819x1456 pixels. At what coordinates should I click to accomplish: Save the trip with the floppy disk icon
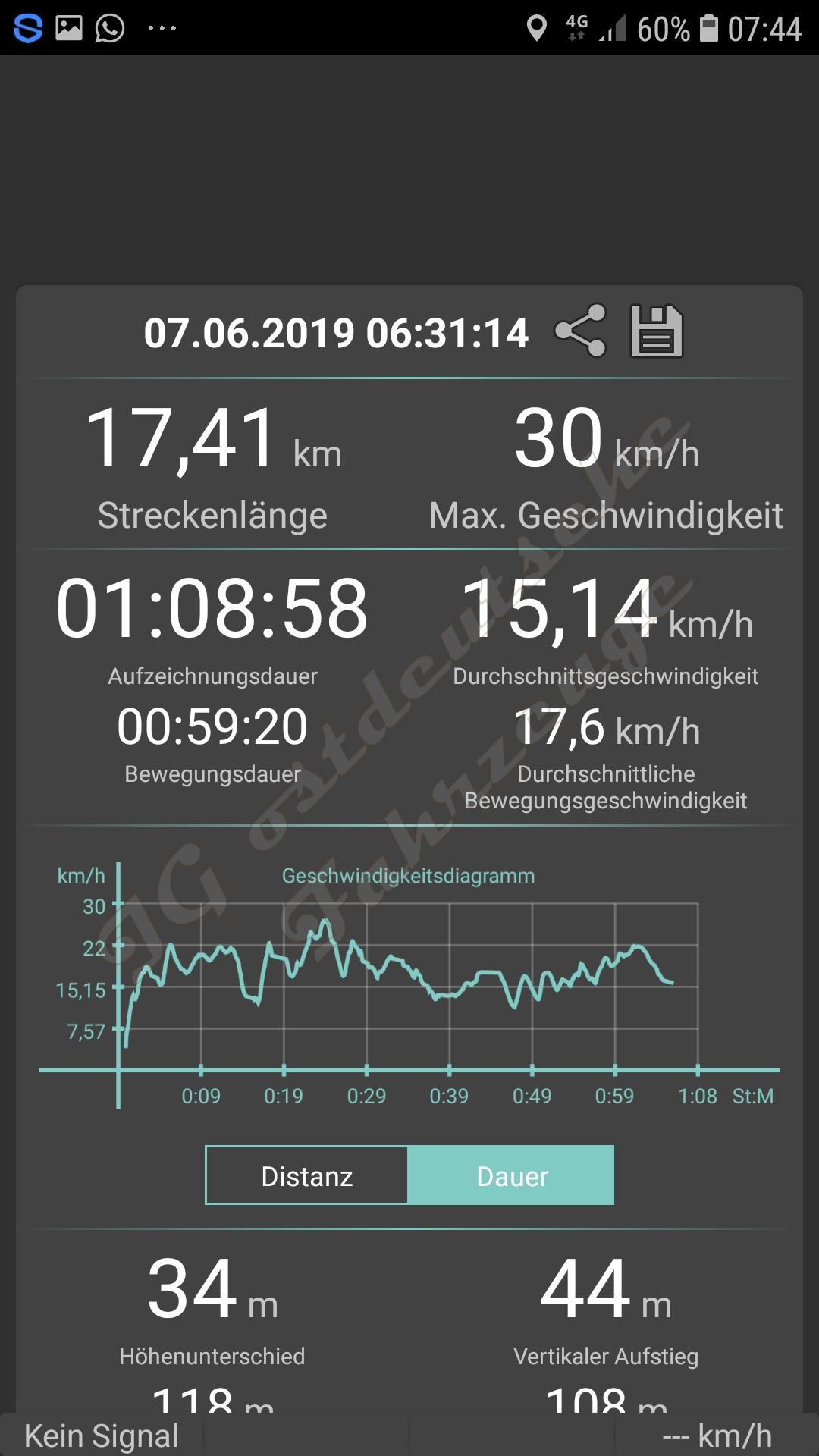point(657,331)
